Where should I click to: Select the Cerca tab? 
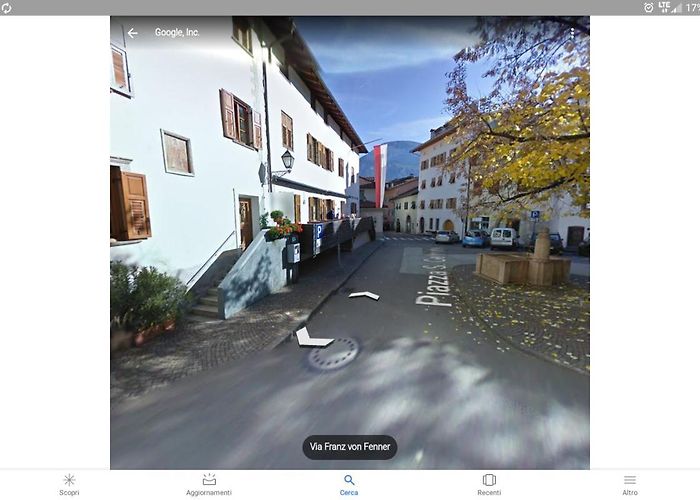click(x=349, y=485)
